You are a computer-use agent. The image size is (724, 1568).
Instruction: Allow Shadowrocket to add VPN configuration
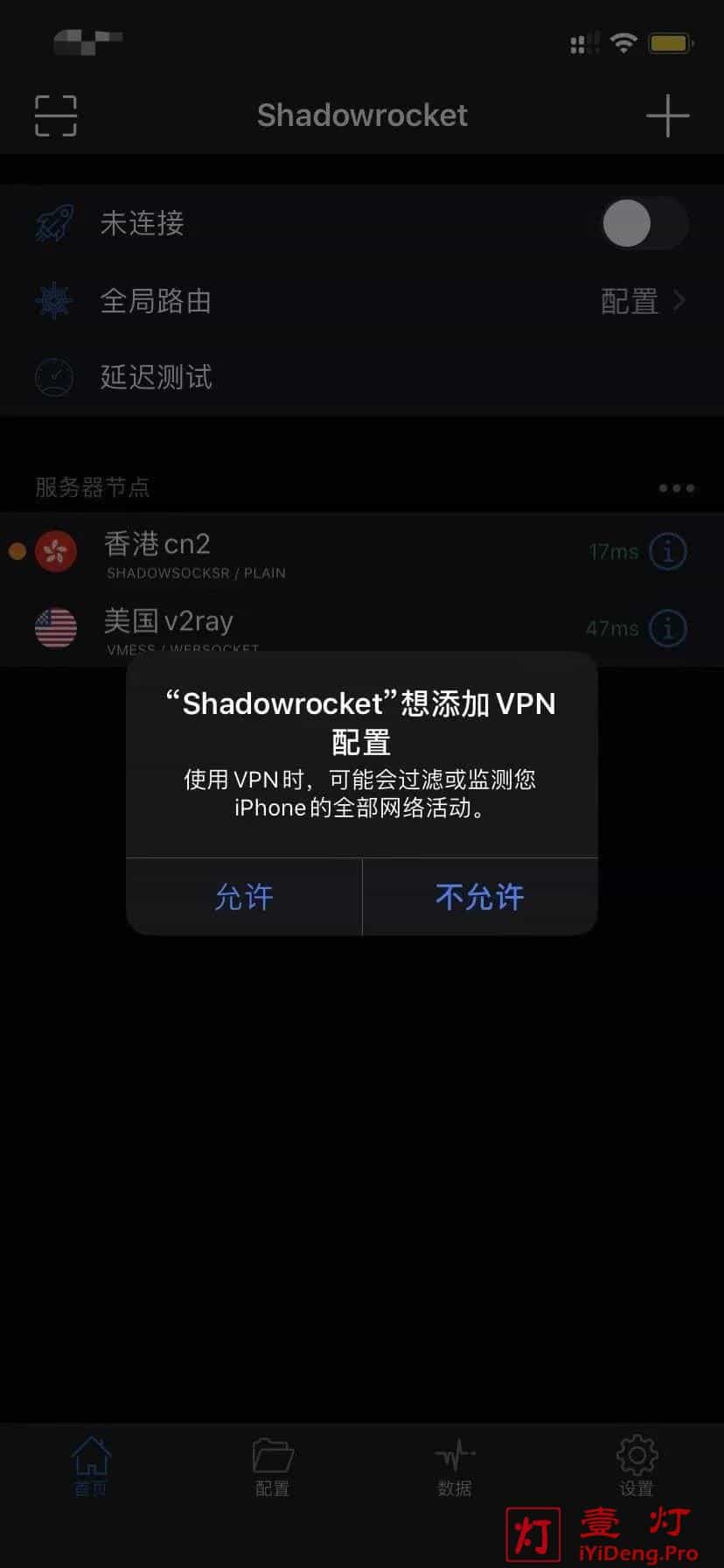point(244,897)
